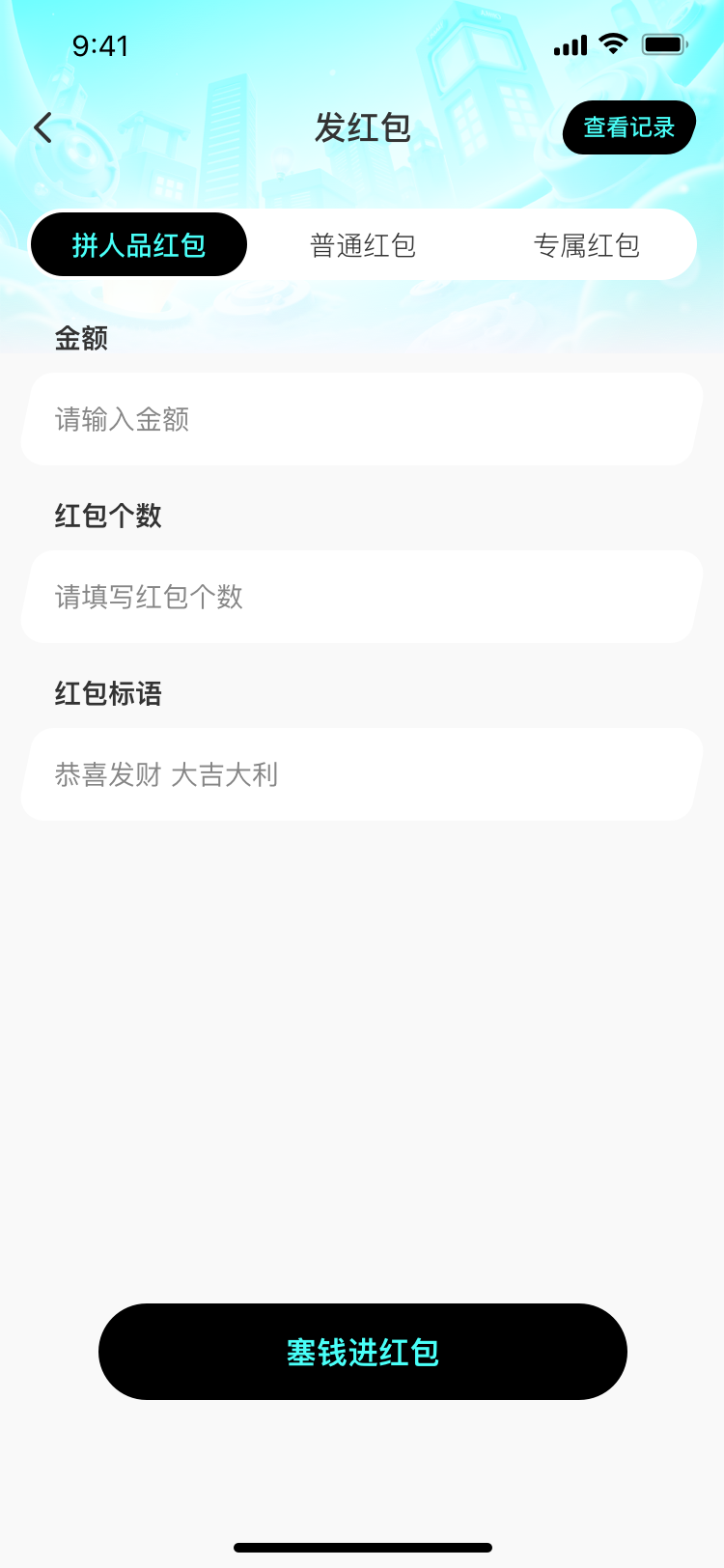Screen dimensions: 724x1568
Task: Focus the 请输入金额 amount field
Action: point(362,419)
